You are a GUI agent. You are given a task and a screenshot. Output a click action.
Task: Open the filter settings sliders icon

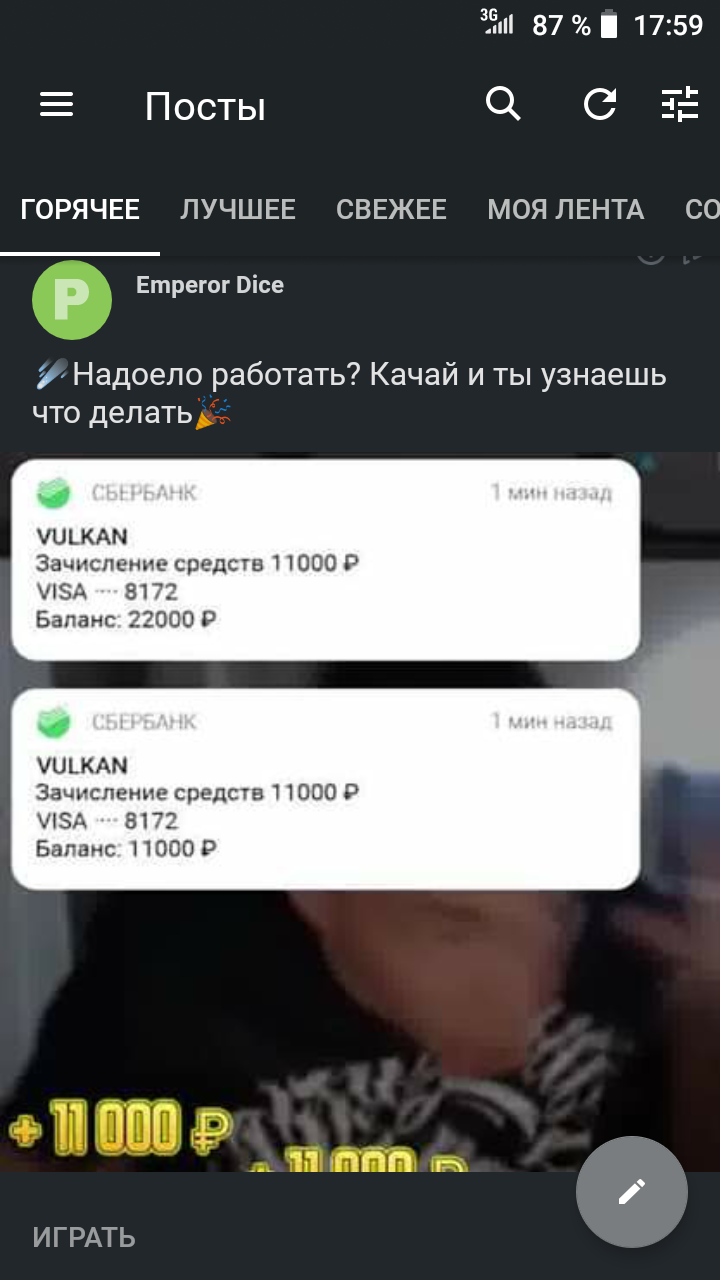(x=680, y=104)
